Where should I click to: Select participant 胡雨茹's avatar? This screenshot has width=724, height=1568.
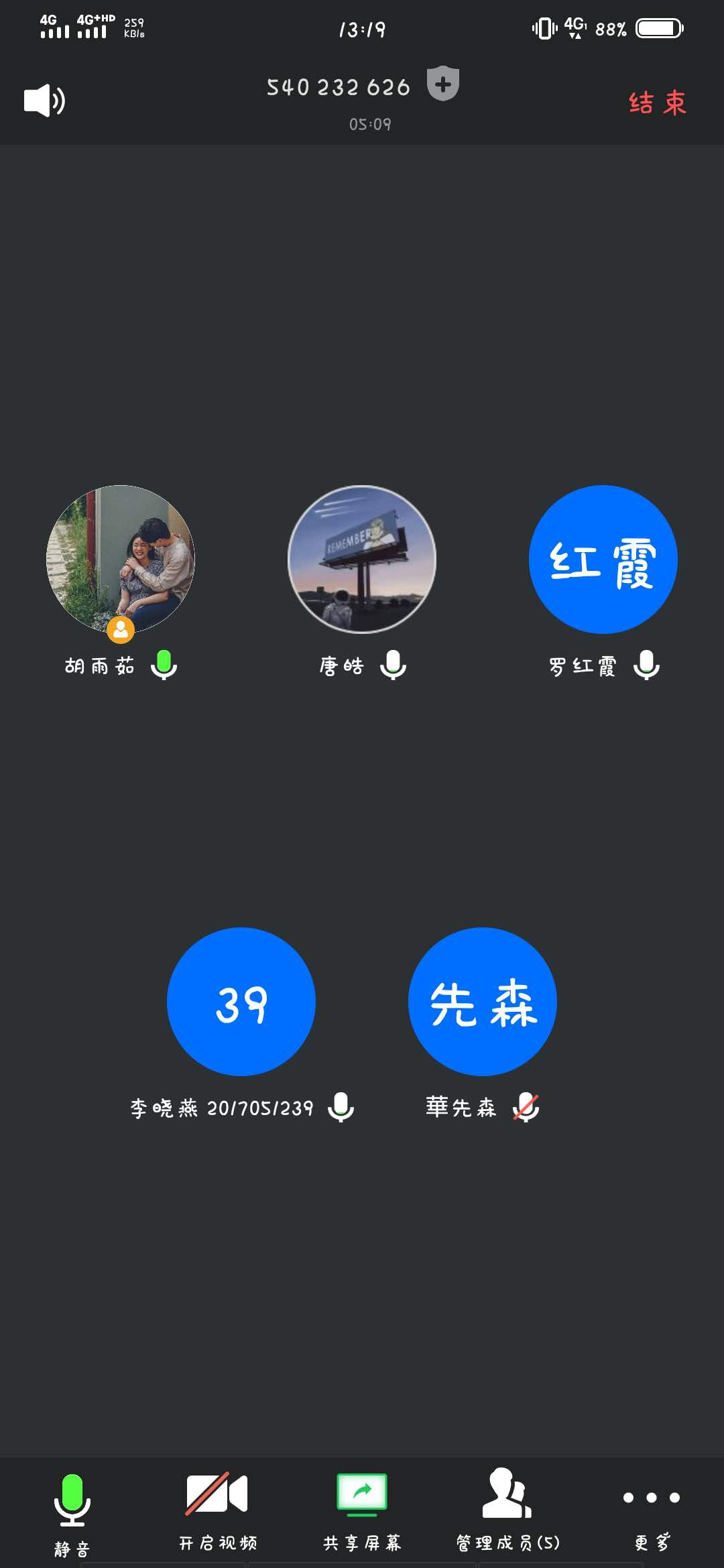click(x=121, y=559)
